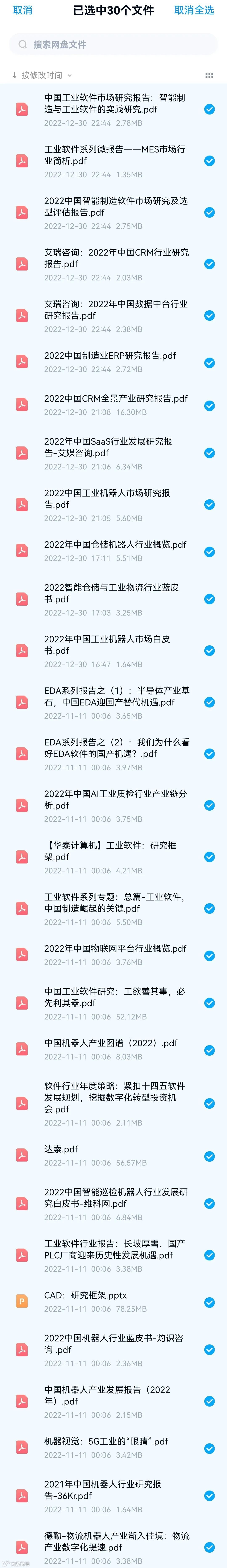
Task: Uncheck 2022年中国物联网平台行业概览.pdf
Action: 209,956
